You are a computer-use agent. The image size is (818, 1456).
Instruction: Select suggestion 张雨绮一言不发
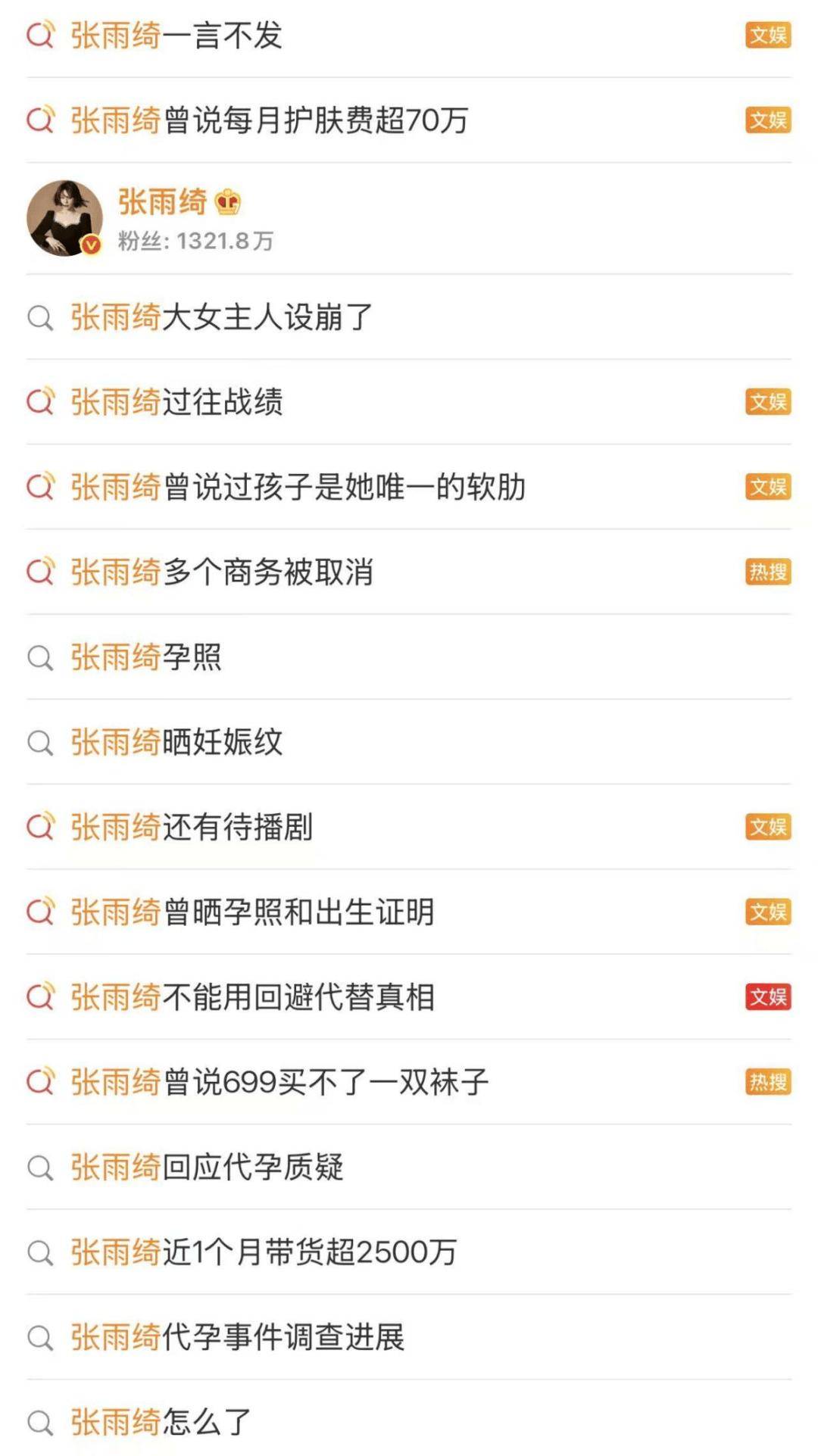pos(176,36)
